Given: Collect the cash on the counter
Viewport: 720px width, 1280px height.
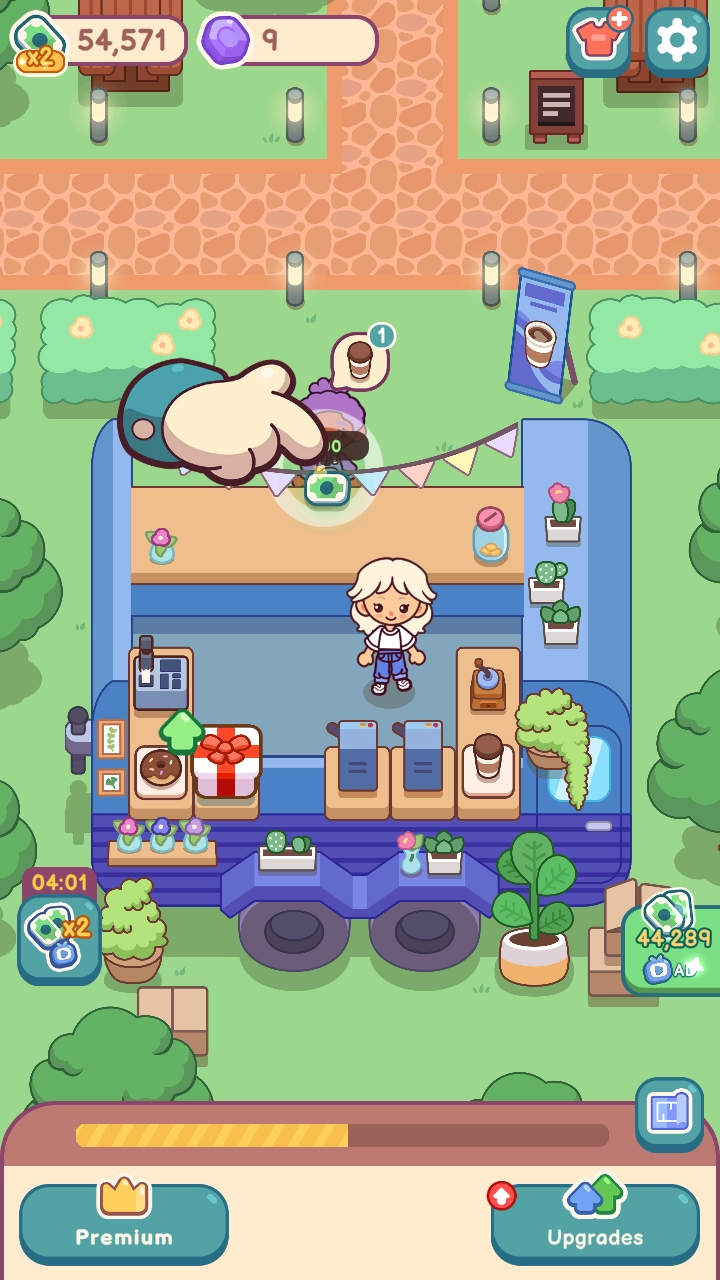Looking at the screenshot, I should pyautogui.click(x=327, y=487).
